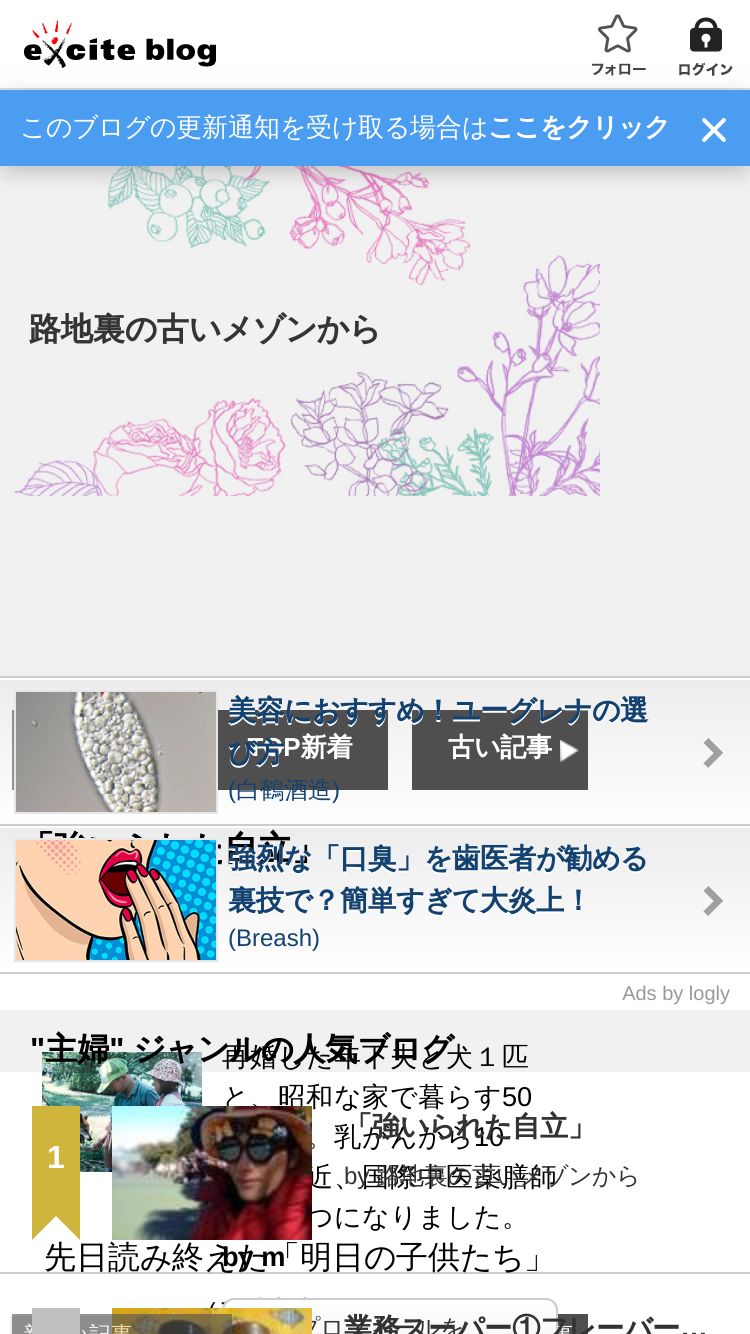Open the login lock icon
The width and height of the screenshot is (750, 1334).
(705, 45)
